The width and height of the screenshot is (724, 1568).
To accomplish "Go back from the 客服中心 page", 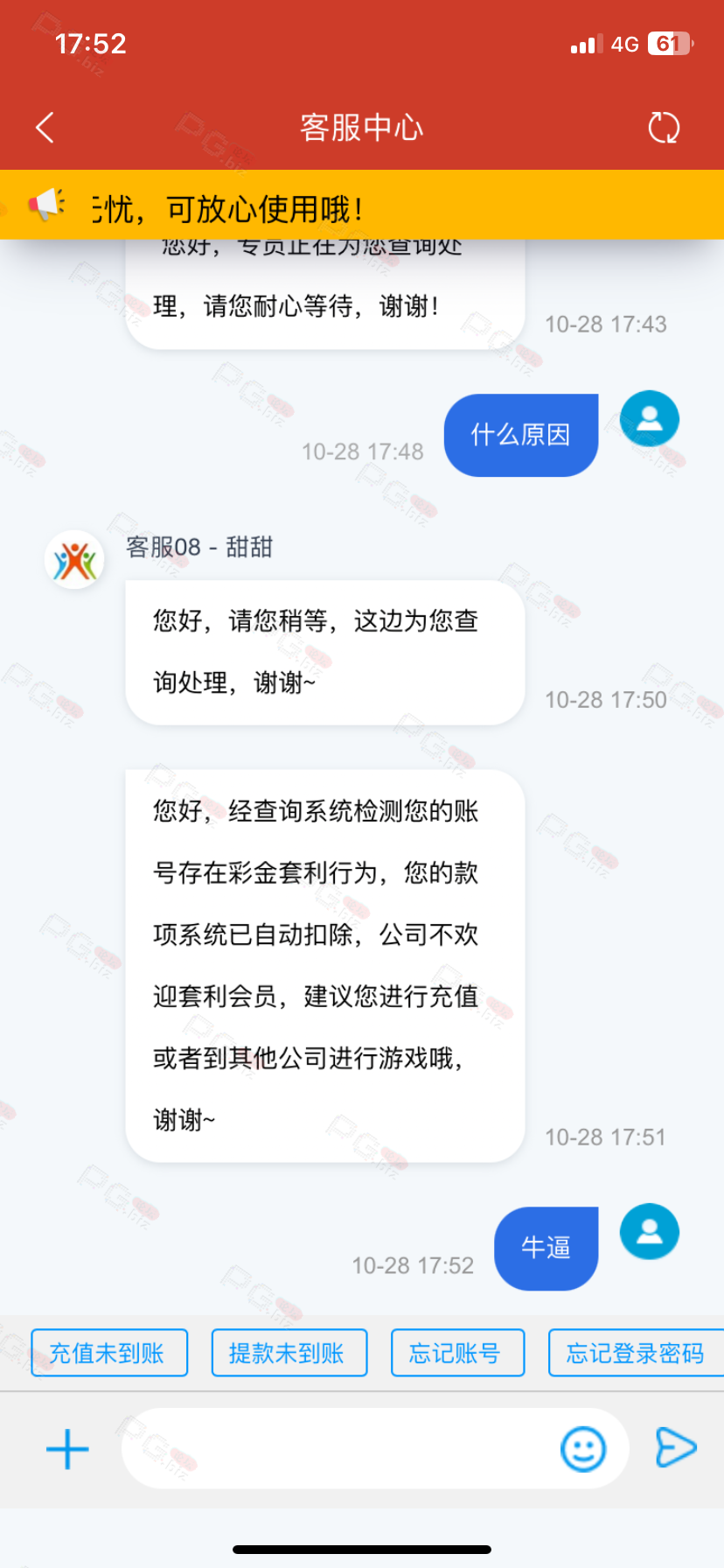I will pyautogui.click(x=45, y=128).
